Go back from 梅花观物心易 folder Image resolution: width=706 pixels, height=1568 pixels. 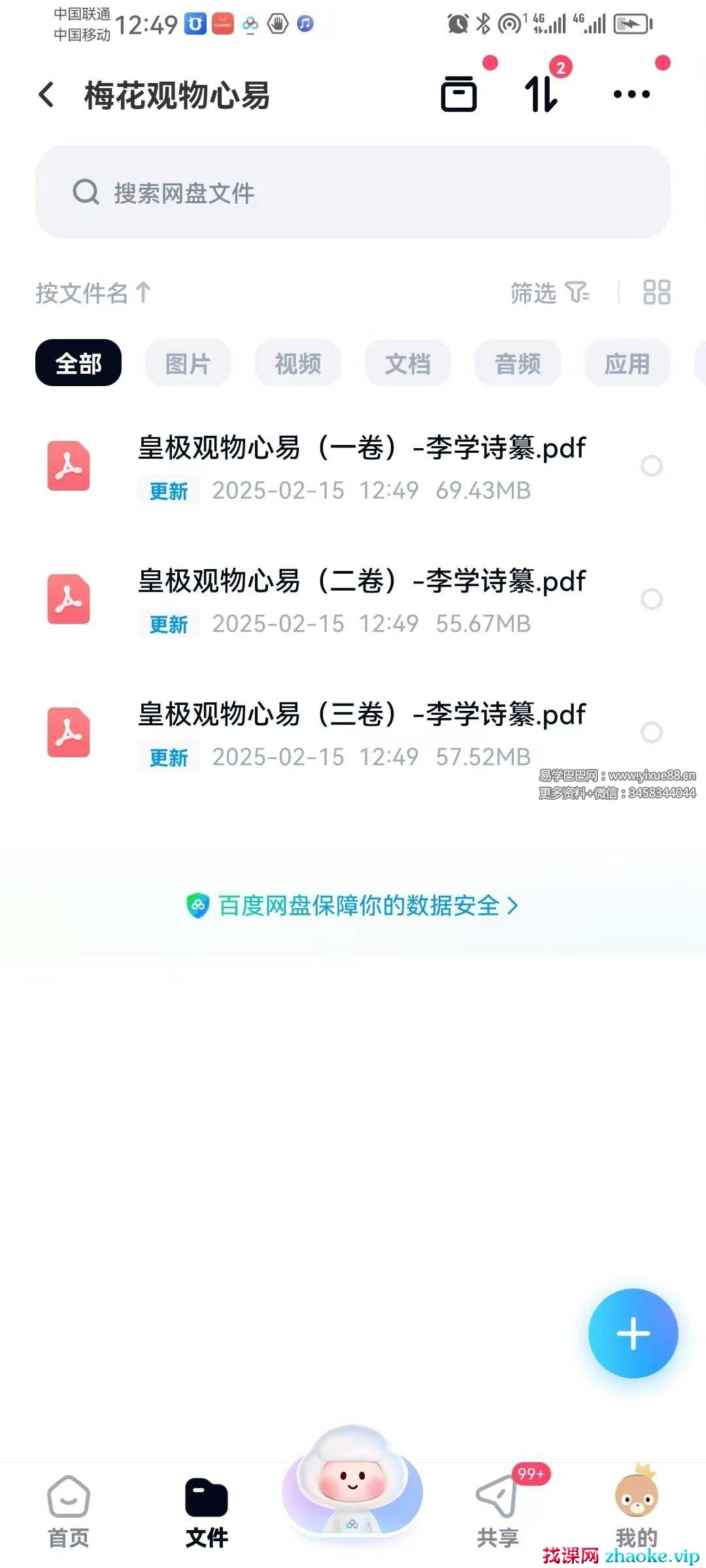click(x=47, y=95)
